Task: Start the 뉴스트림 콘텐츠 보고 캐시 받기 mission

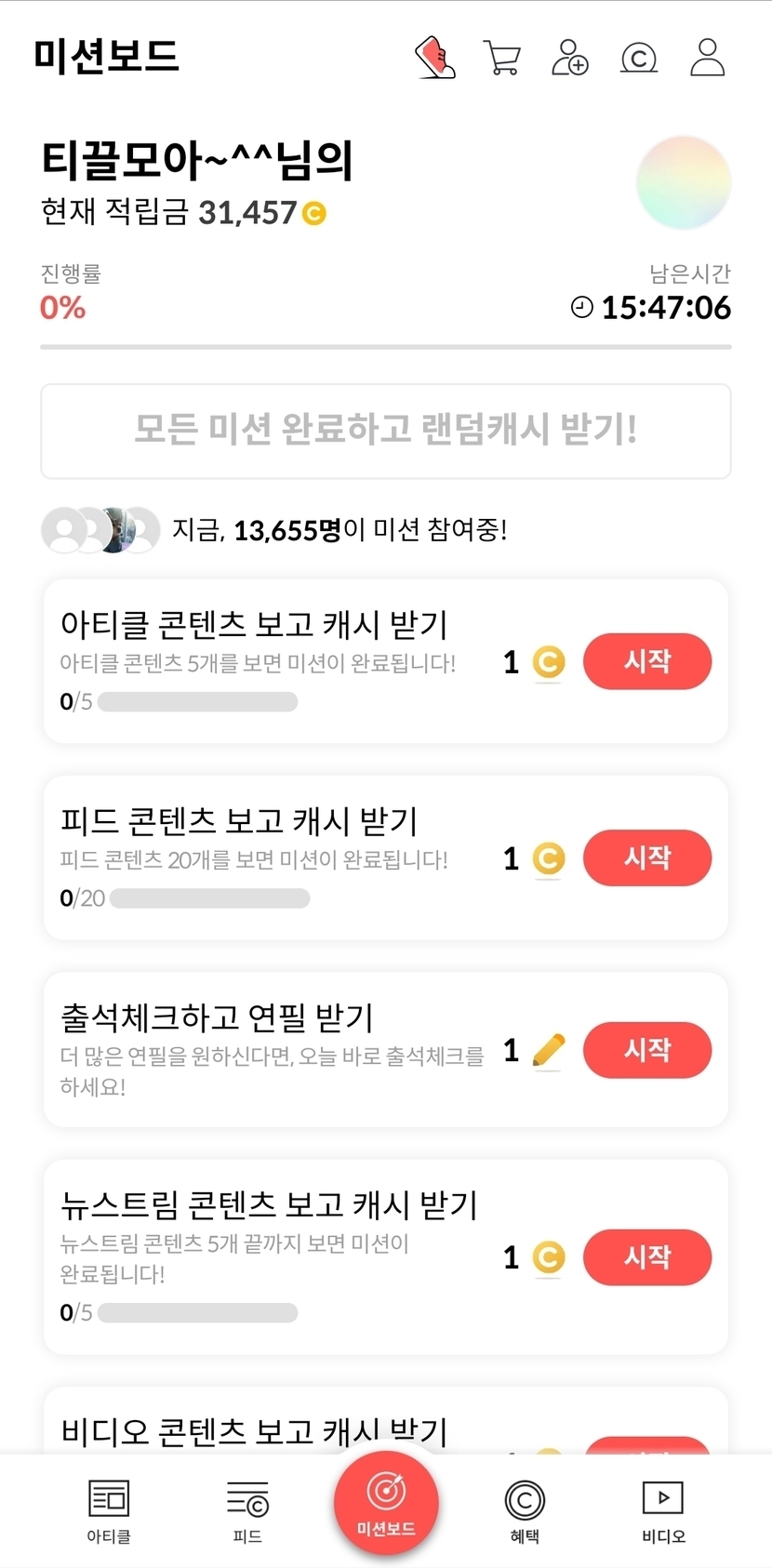Action: tap(647, 1257)
